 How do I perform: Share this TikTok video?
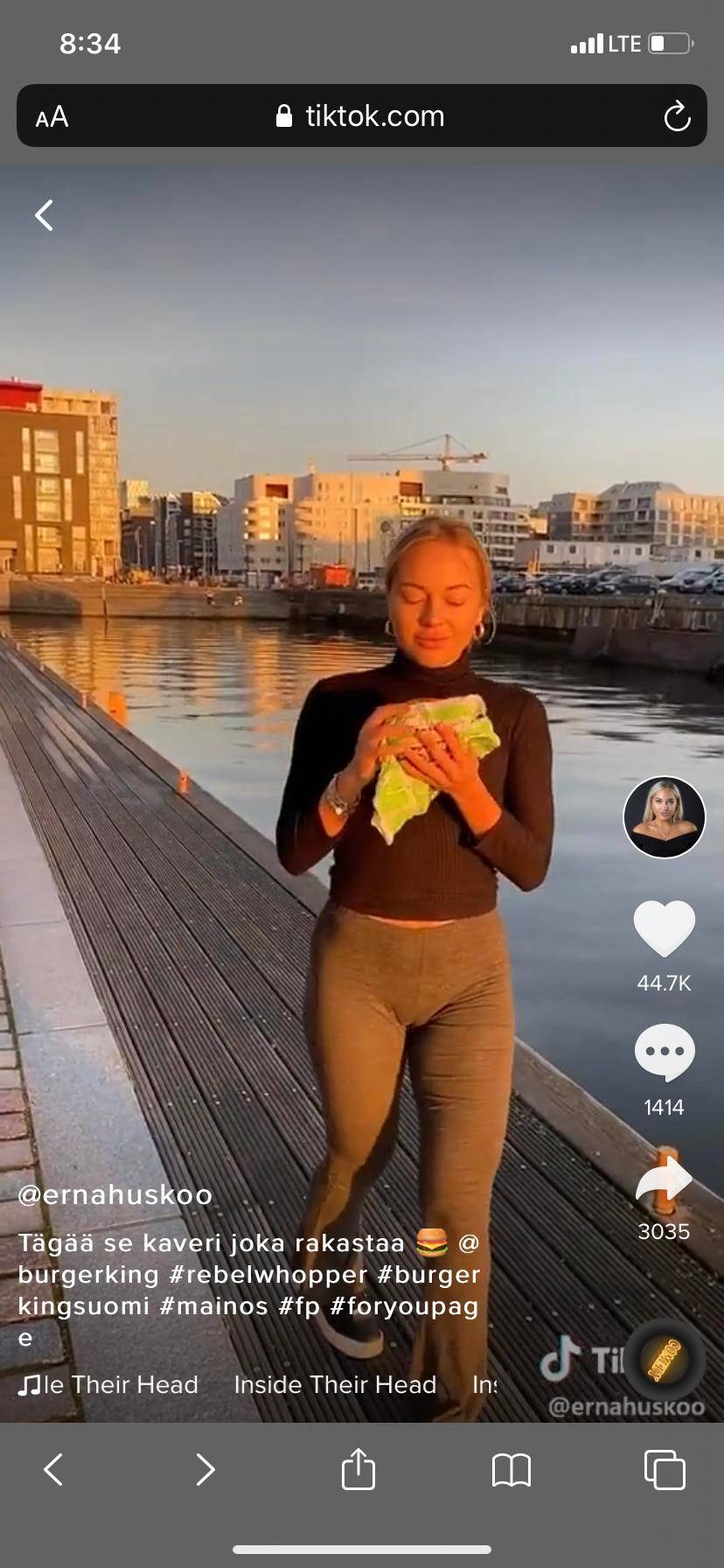pos(664,1179)
